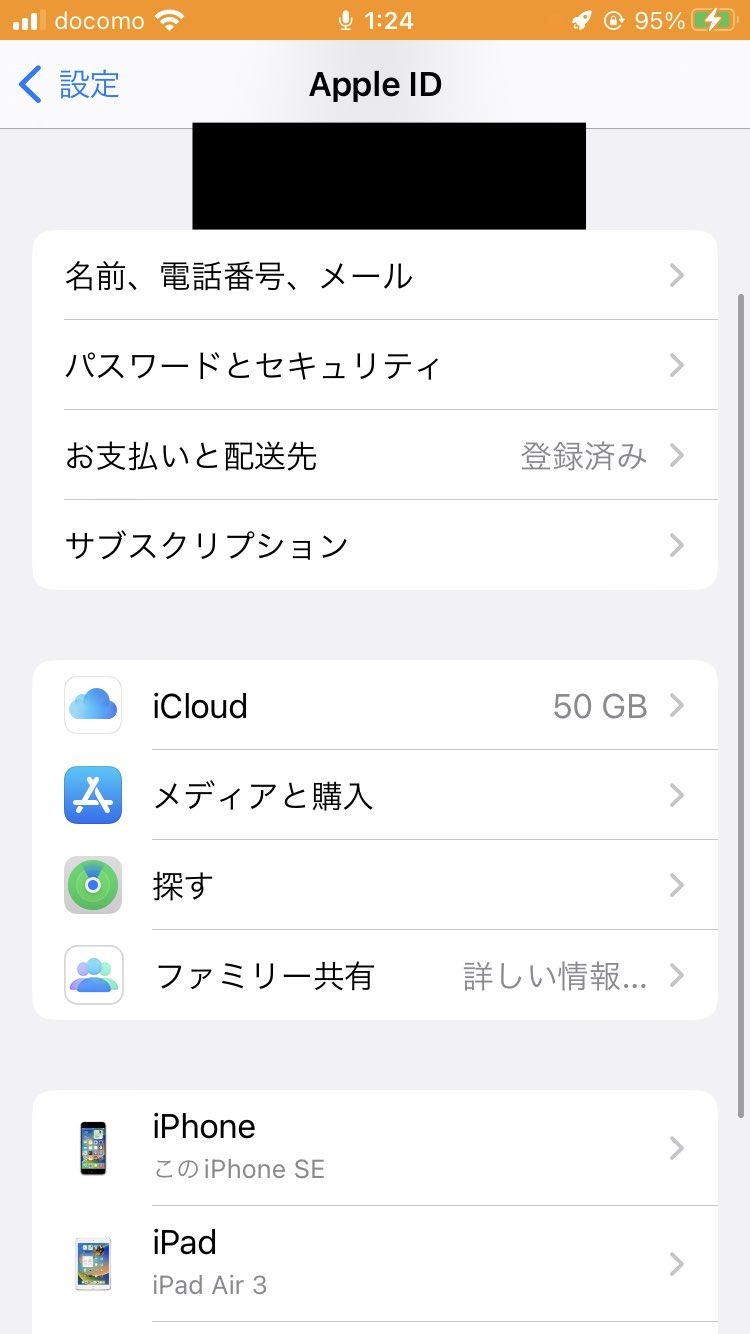Viewport: 750px width, 1334px height.
Task: Open お支払いと配送先 row
Action: (x=375, y=456)
